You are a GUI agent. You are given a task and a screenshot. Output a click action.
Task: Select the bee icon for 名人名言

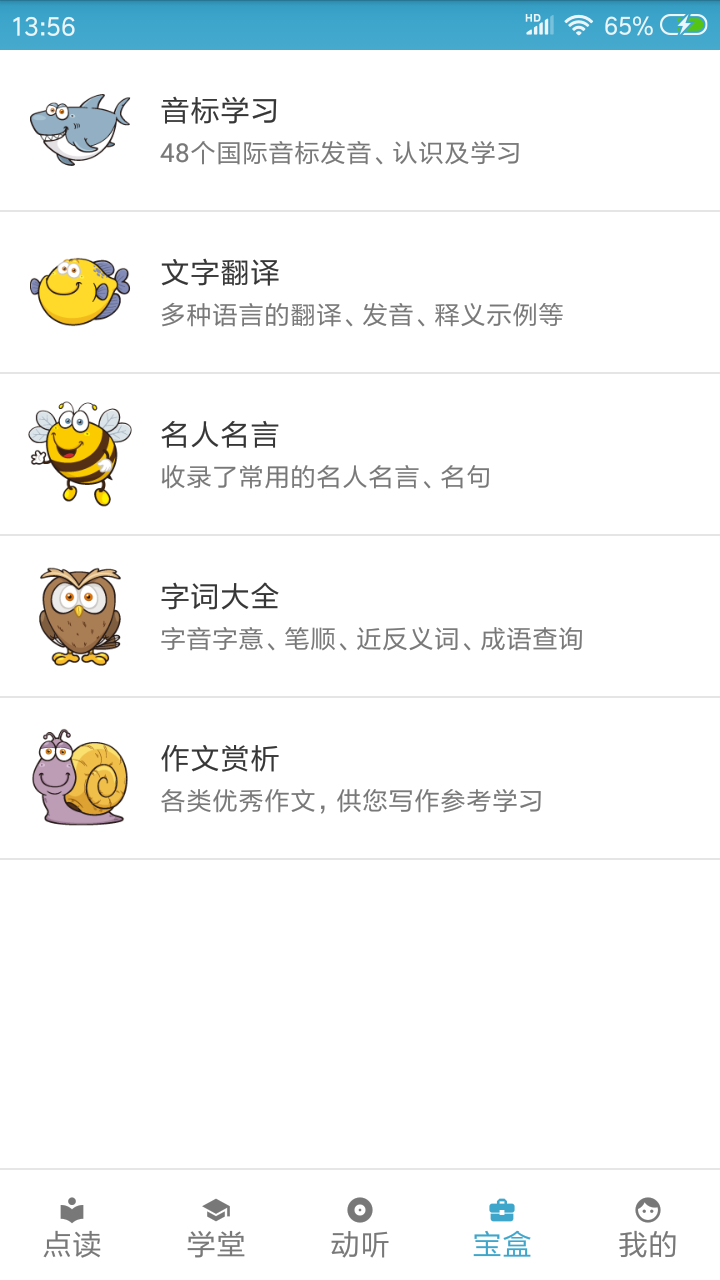tap(79, 451)
